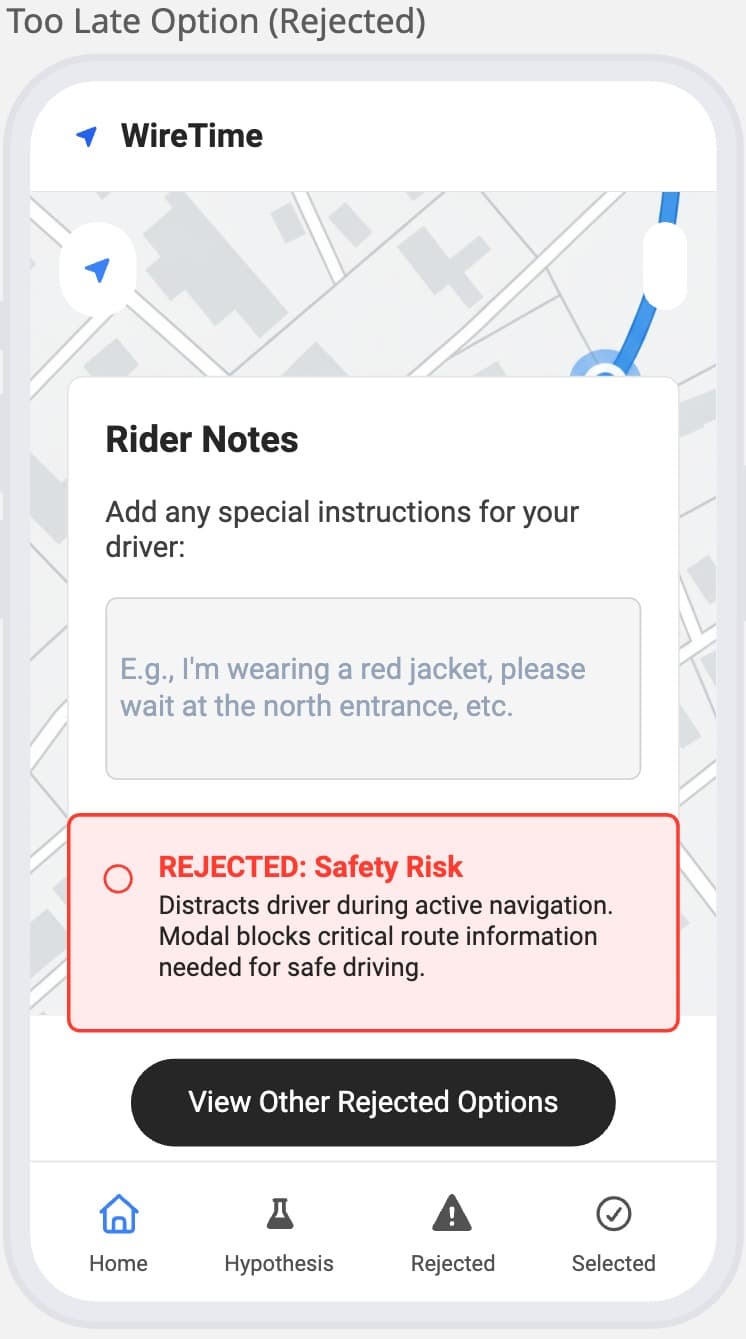Enter special instructions in rider notes field
The height and width of the screenshot is (1339, 746).
(373, 688)
